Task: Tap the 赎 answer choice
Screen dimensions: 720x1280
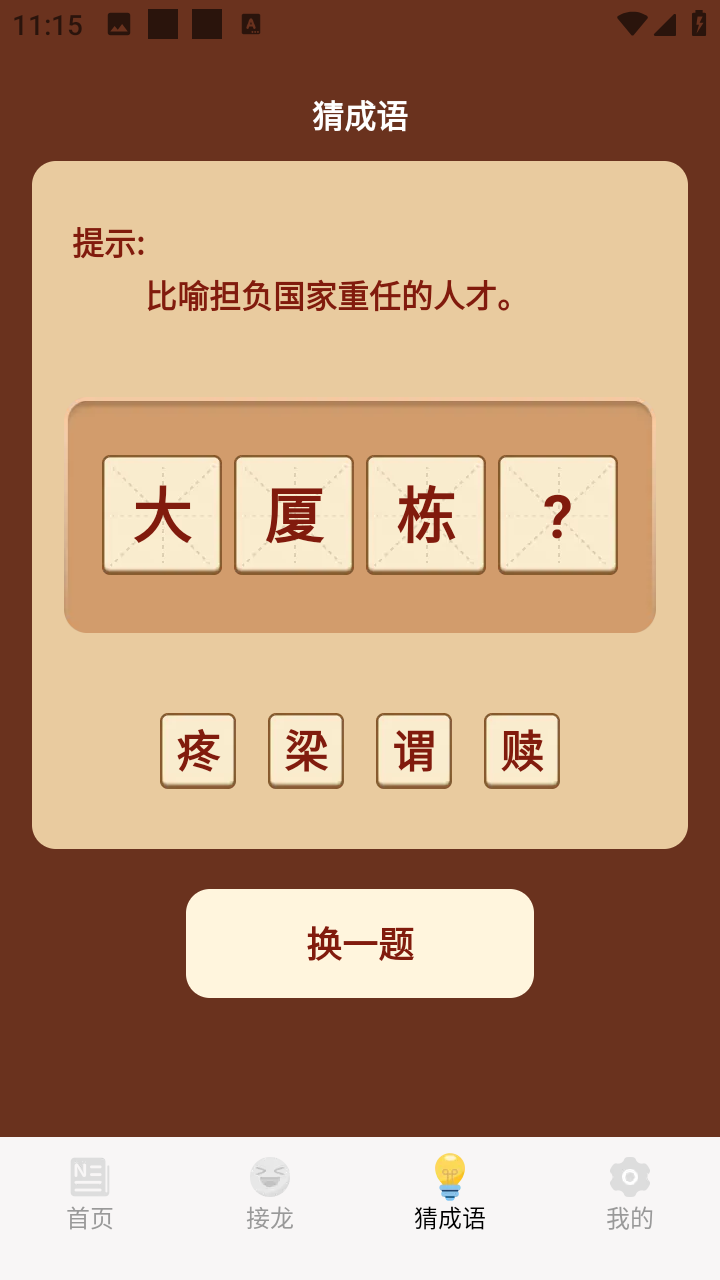Action: (x=522, y=750)
